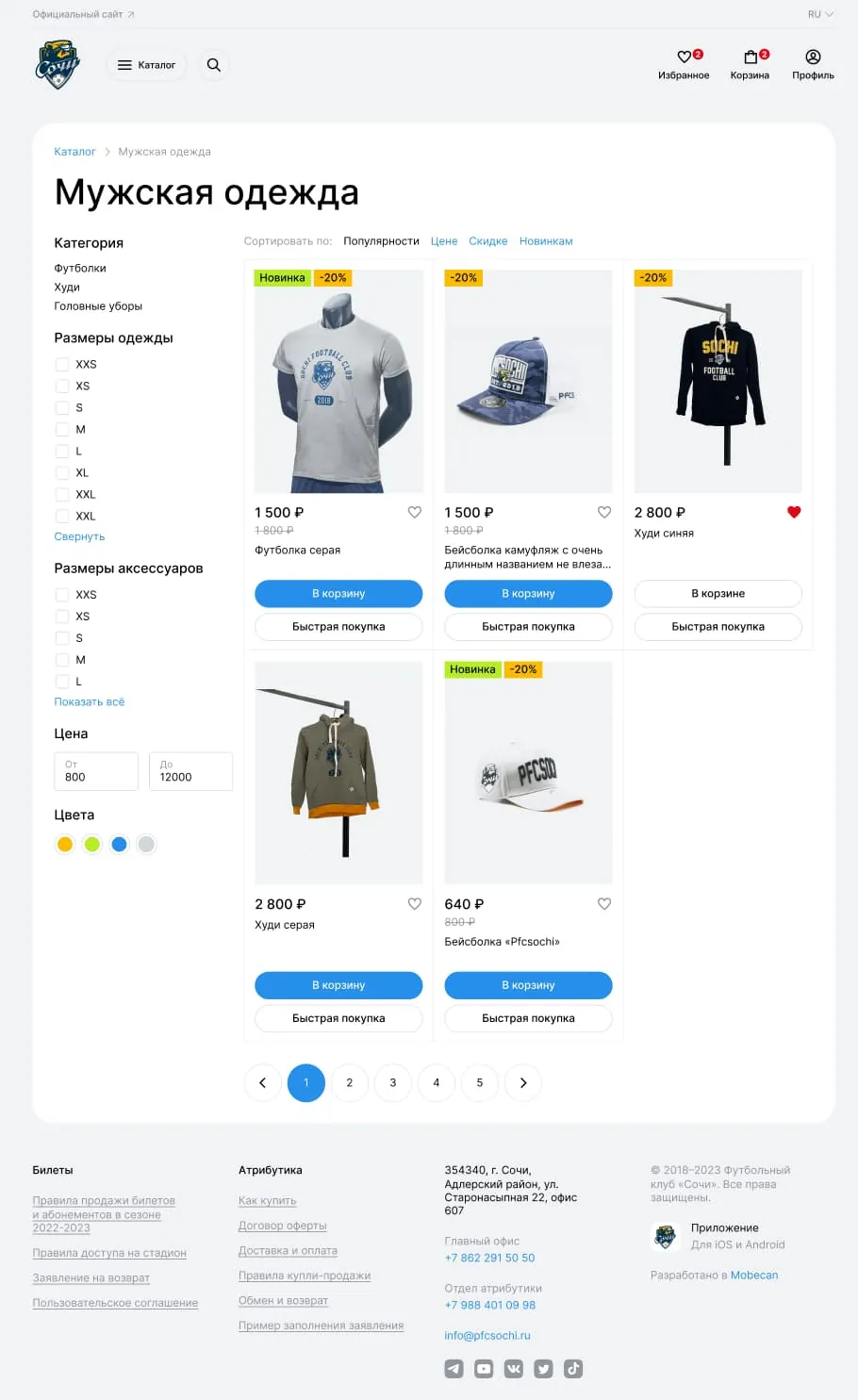Open the Бейсболка «Pfcsochi» product card

point(528,773)
